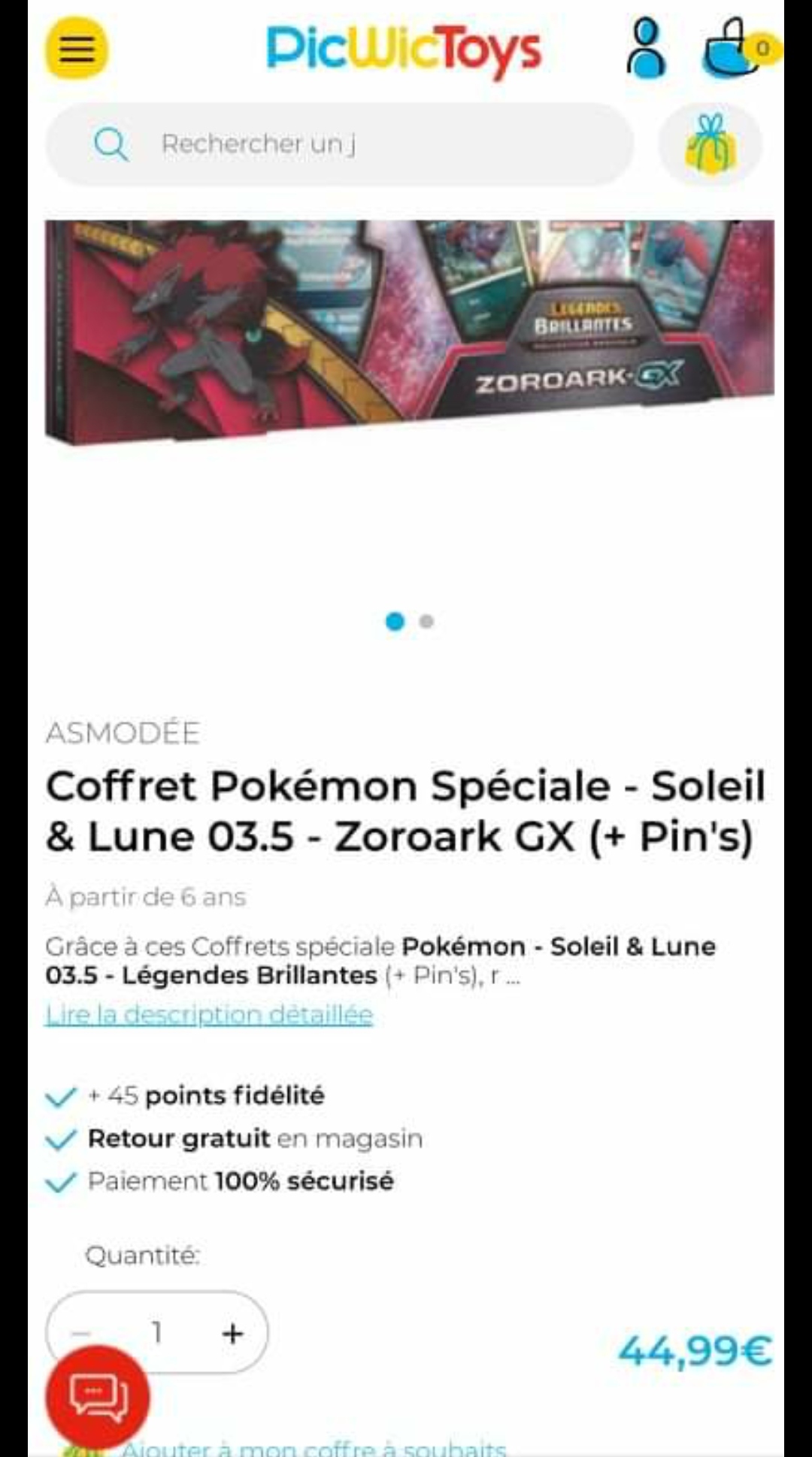812x1457 pixels.
Task: Open Lire la description détaillée link
Action: pyautogui.click(x=209, y=1014)
